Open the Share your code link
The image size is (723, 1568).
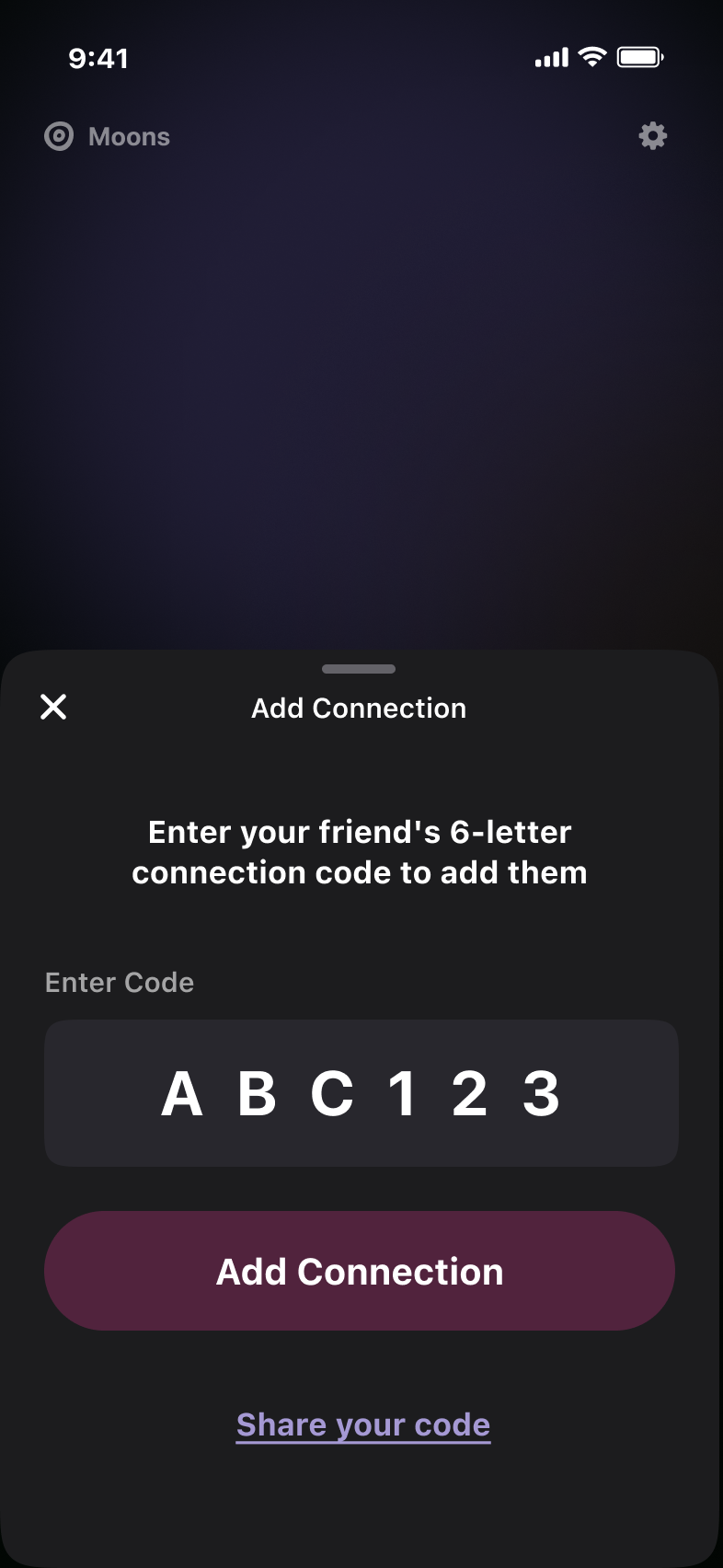pos(363,1424)
